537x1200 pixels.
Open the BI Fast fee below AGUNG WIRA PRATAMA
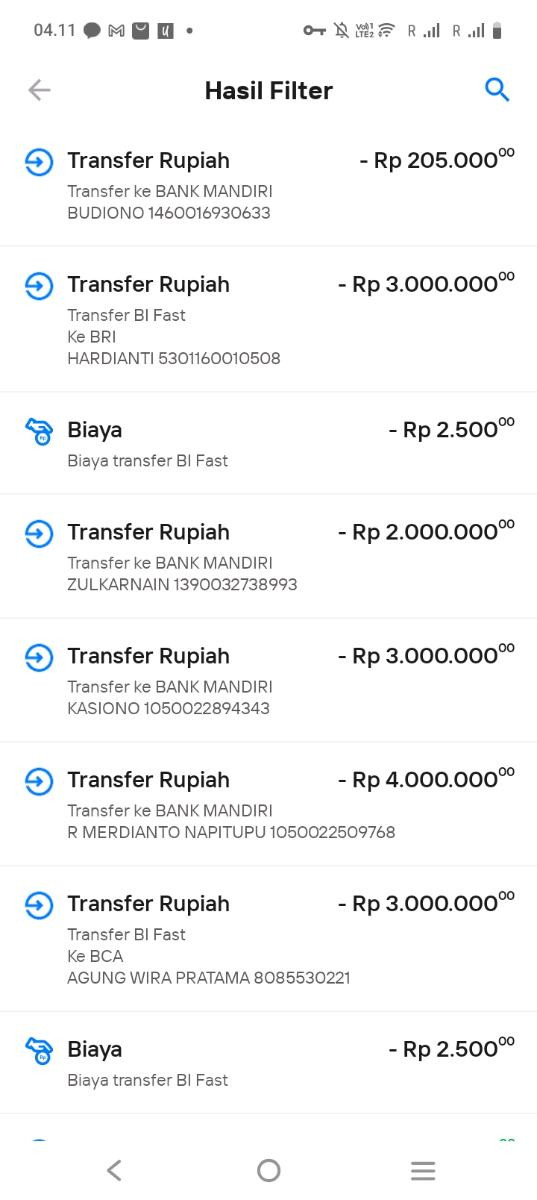pos(268,1062)
